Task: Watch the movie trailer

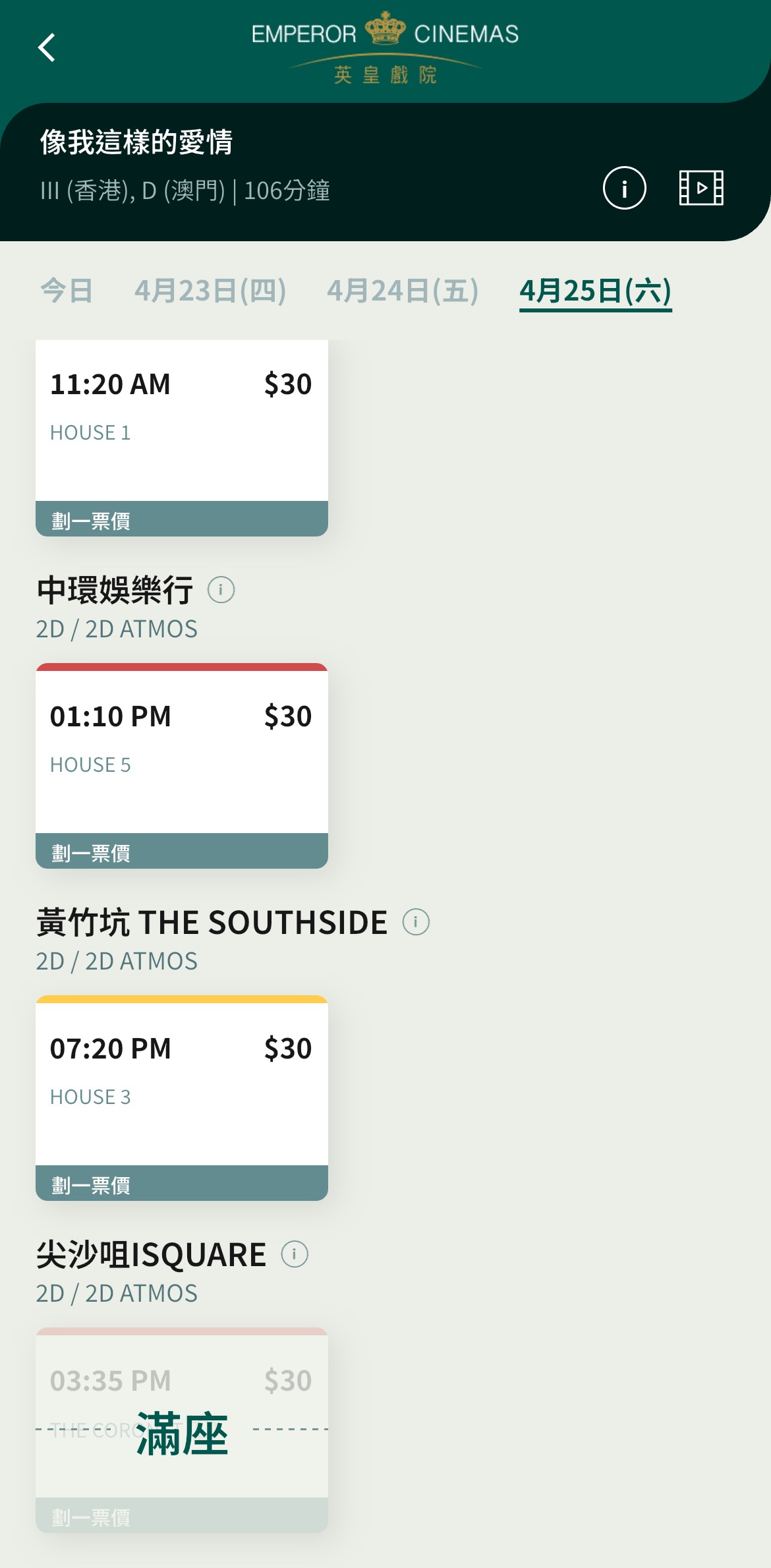Action: tap(701, 189)
